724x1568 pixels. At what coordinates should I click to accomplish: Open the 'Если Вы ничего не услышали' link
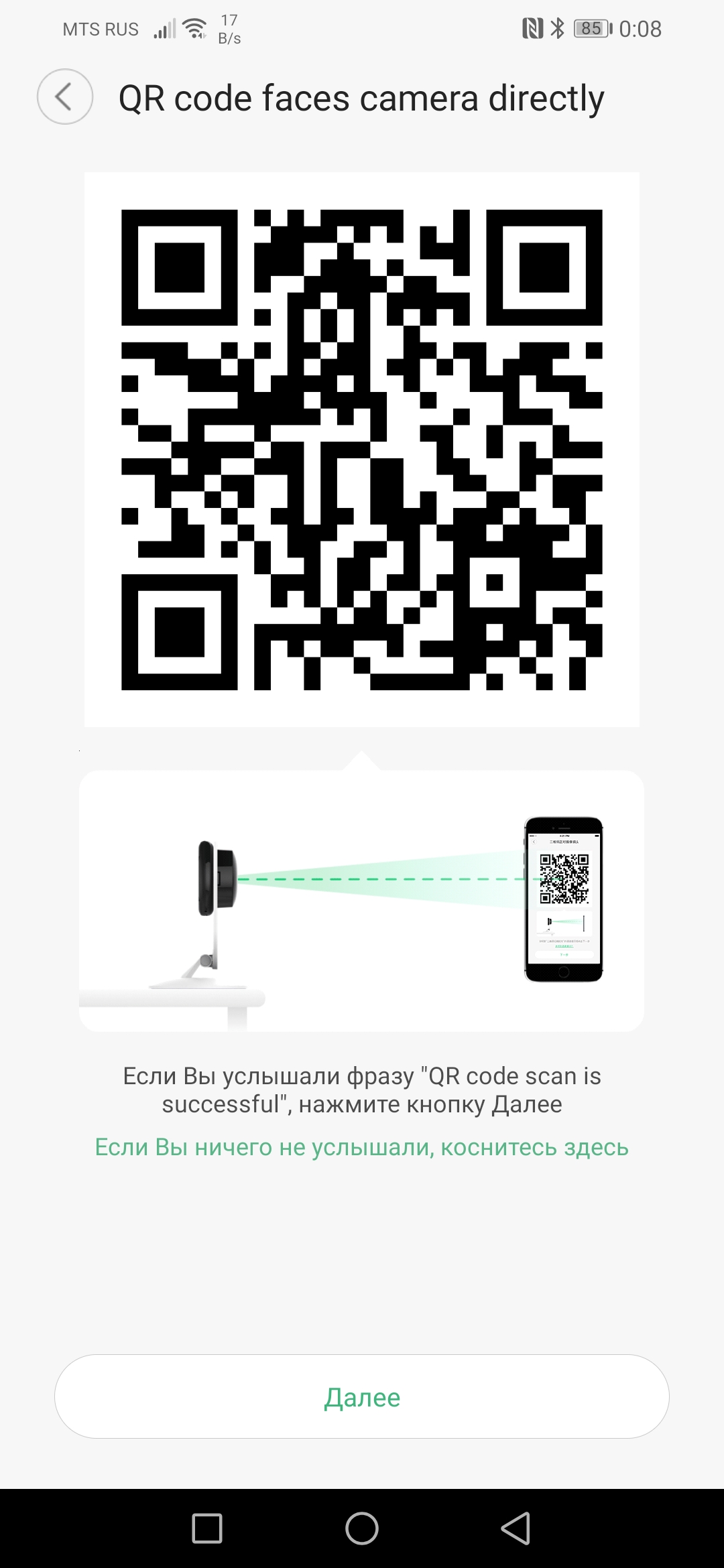[362, 1147]
